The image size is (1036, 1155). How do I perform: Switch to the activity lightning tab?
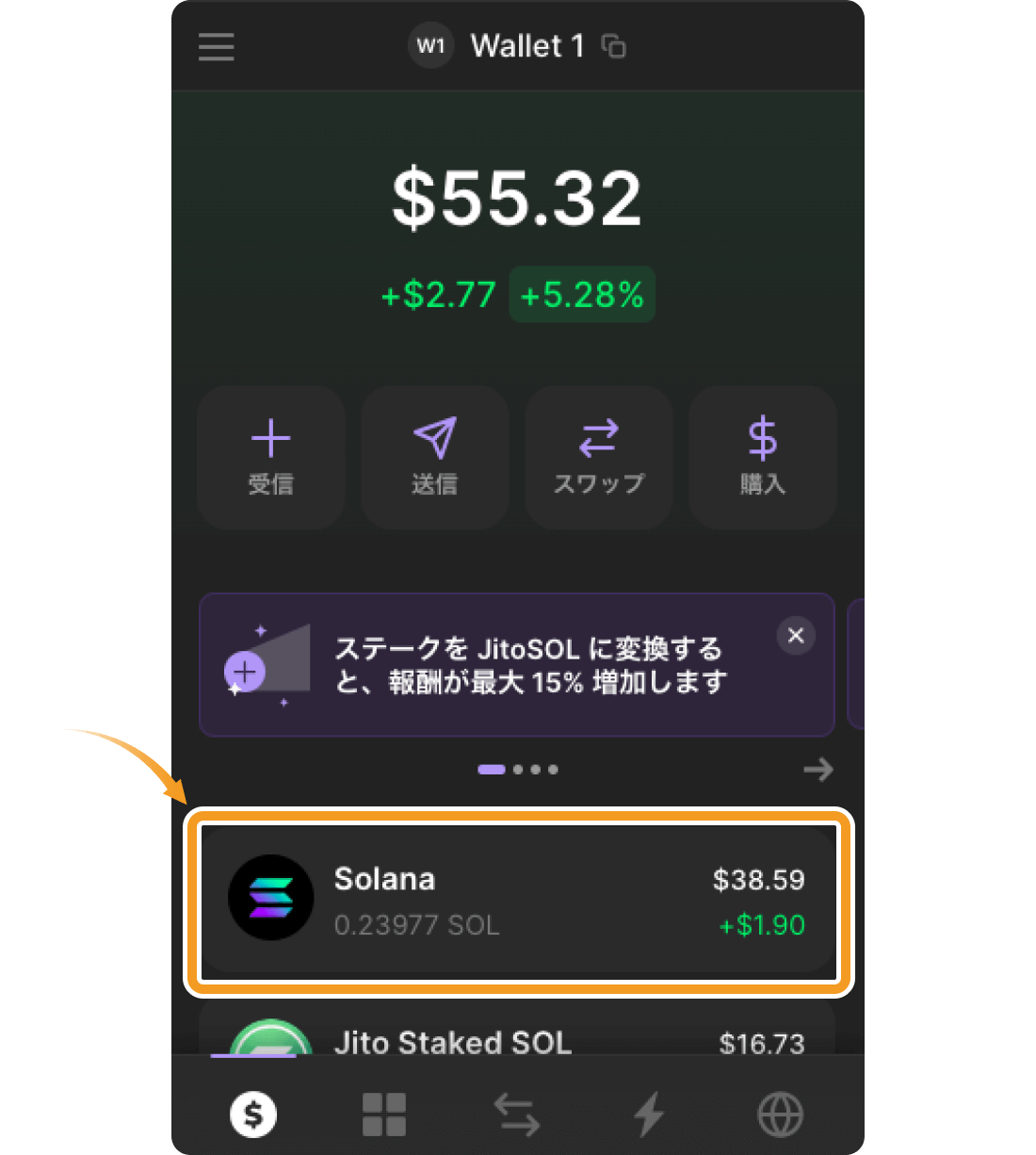pos(649,1114)
